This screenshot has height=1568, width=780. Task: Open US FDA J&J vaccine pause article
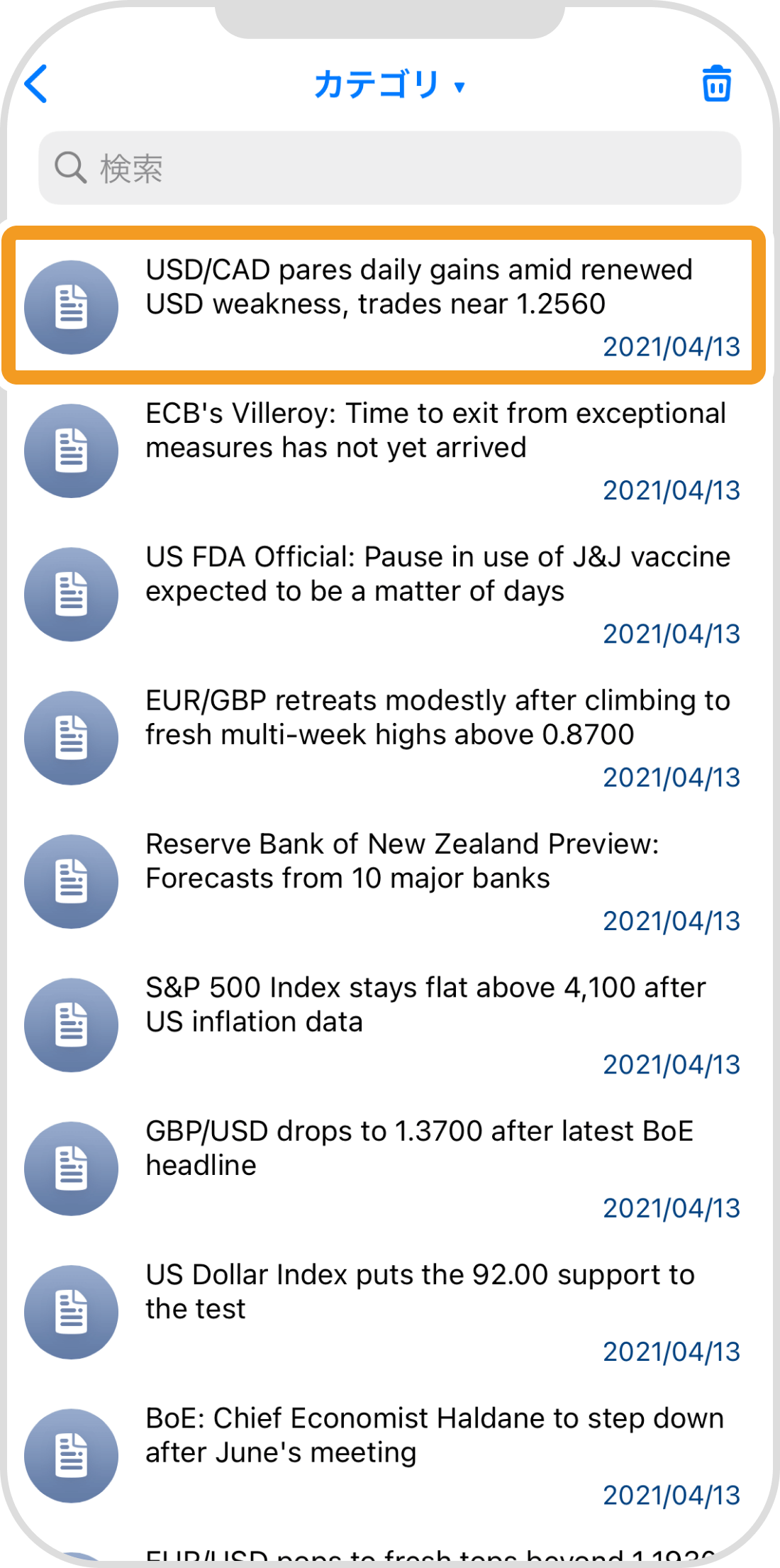438,574
